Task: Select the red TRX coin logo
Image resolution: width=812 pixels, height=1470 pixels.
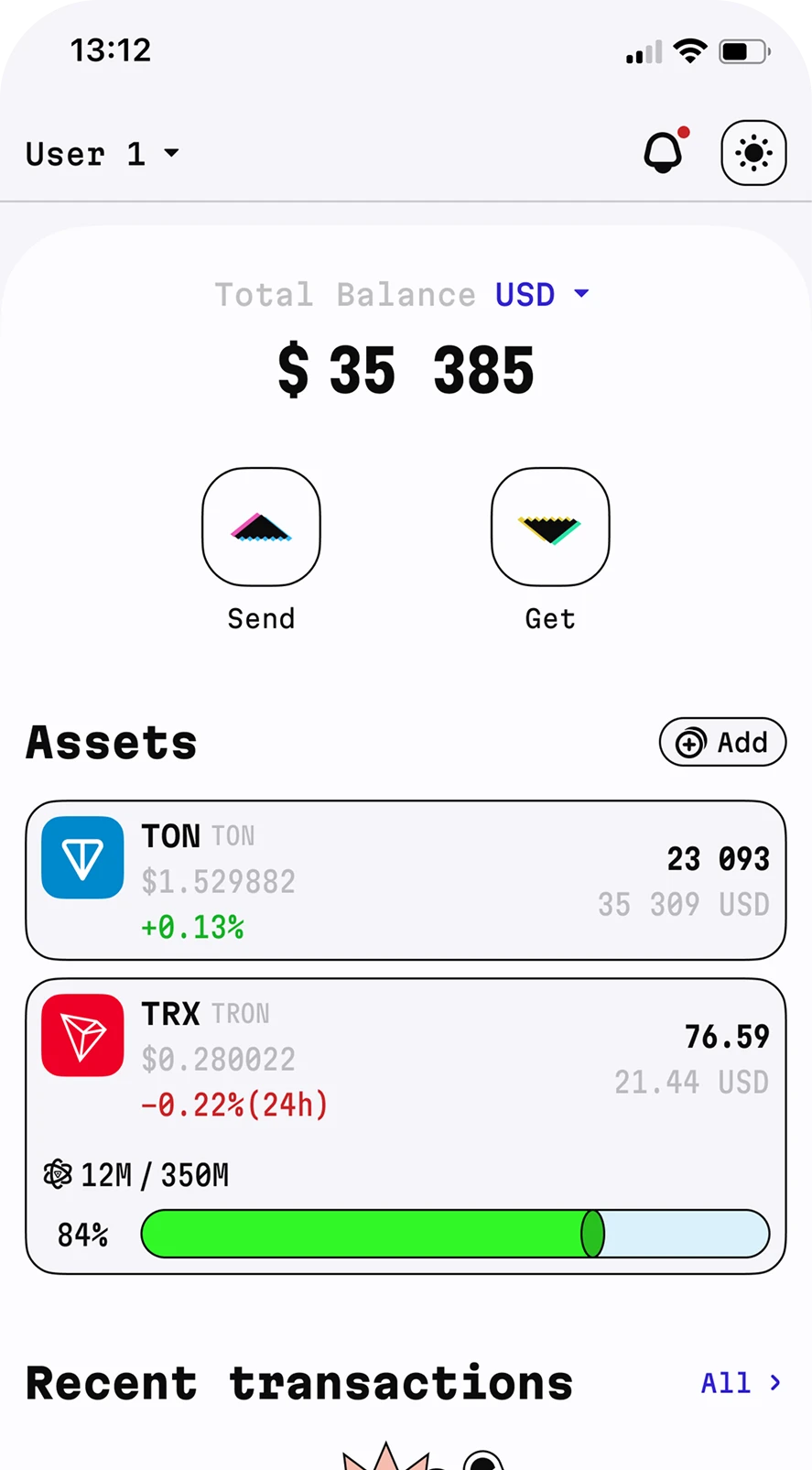Action: coord(82,1035)
